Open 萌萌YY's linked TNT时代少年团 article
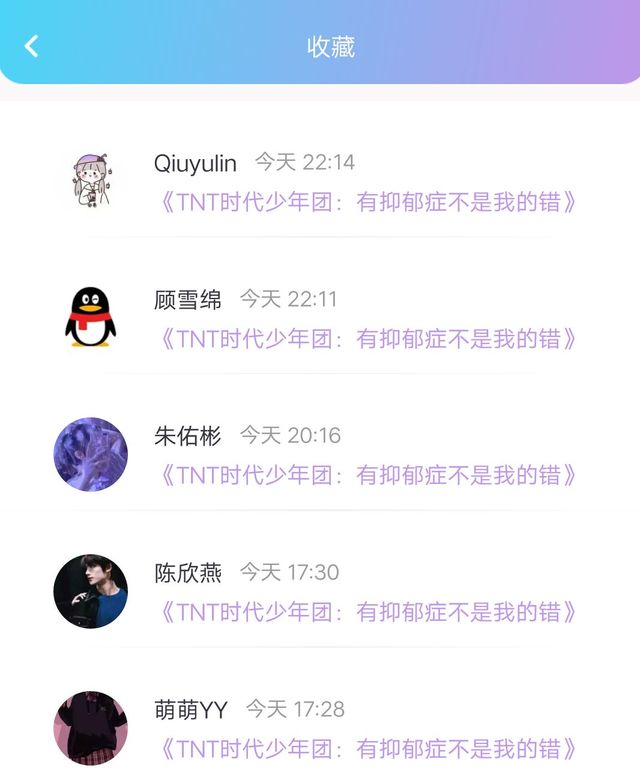Screen dimensions: 640x783 pos(367,748)
